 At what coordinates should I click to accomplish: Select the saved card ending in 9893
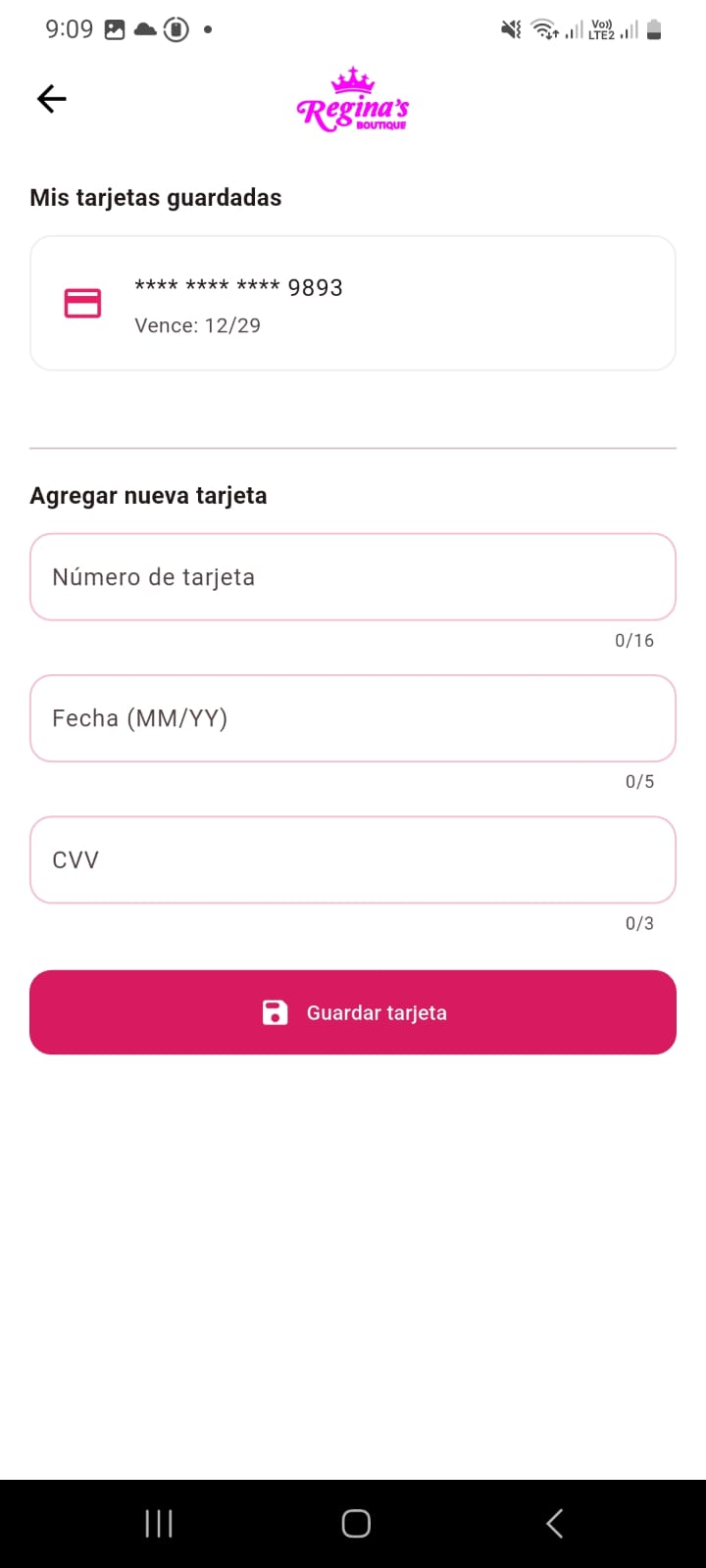click(353, 304)
